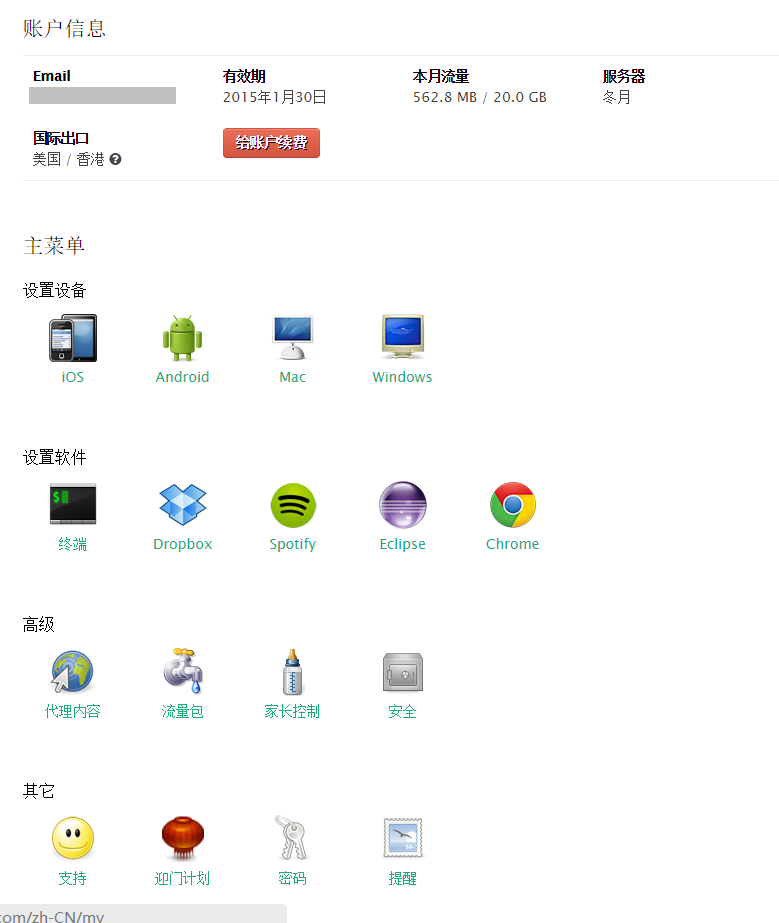779x923 pixels.
Task: Open Chrome setup
Action: [512, 505]
